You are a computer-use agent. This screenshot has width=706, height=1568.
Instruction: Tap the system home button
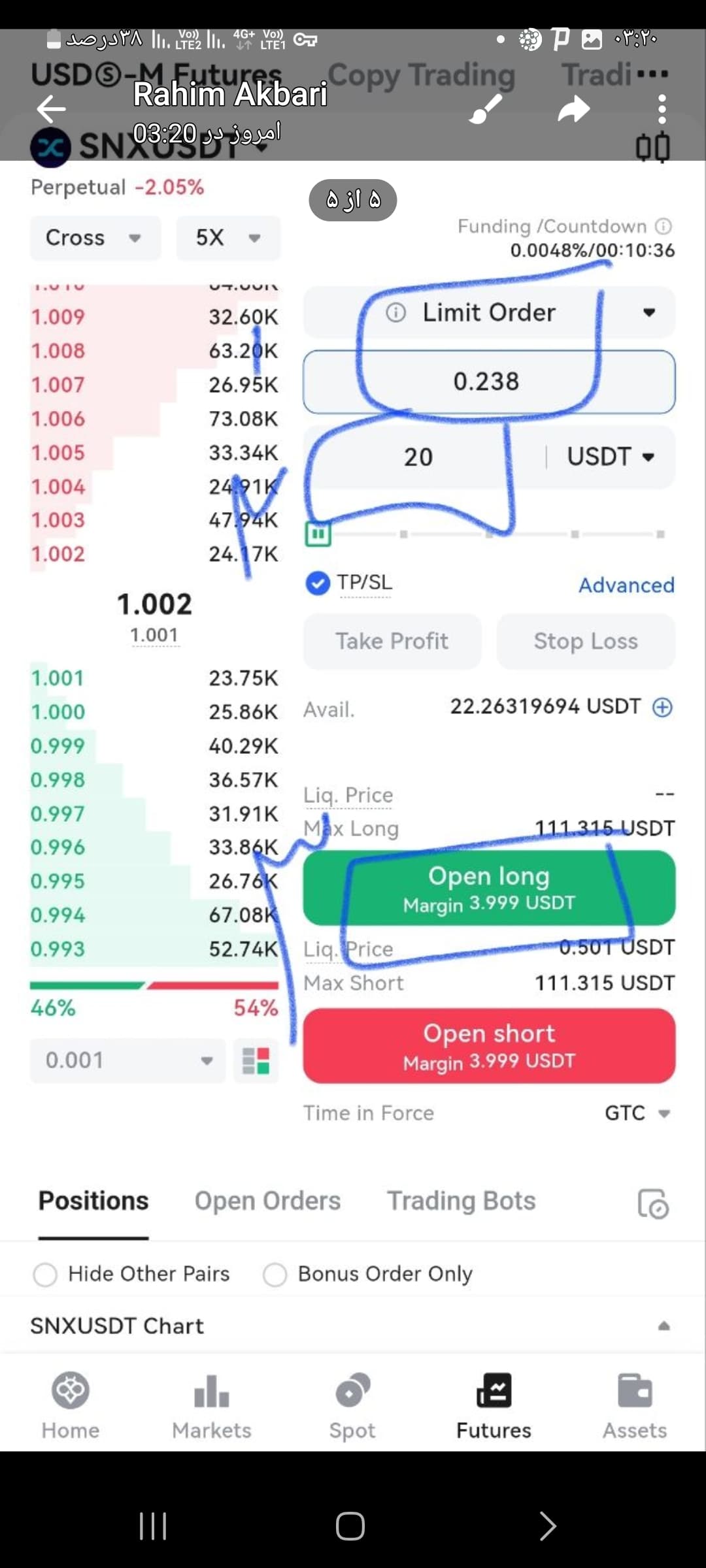(x=350, y=1526)
